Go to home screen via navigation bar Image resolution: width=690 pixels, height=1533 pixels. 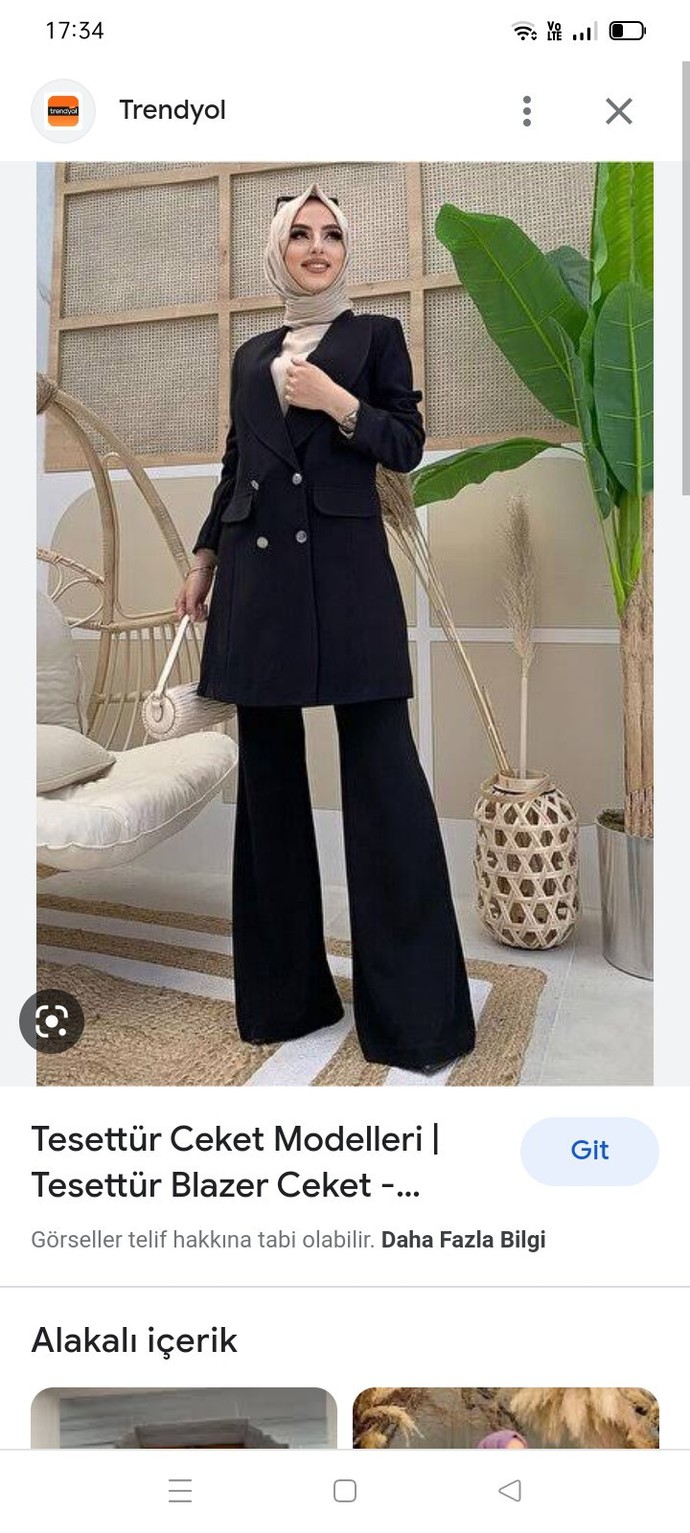tap(345, 1491)
